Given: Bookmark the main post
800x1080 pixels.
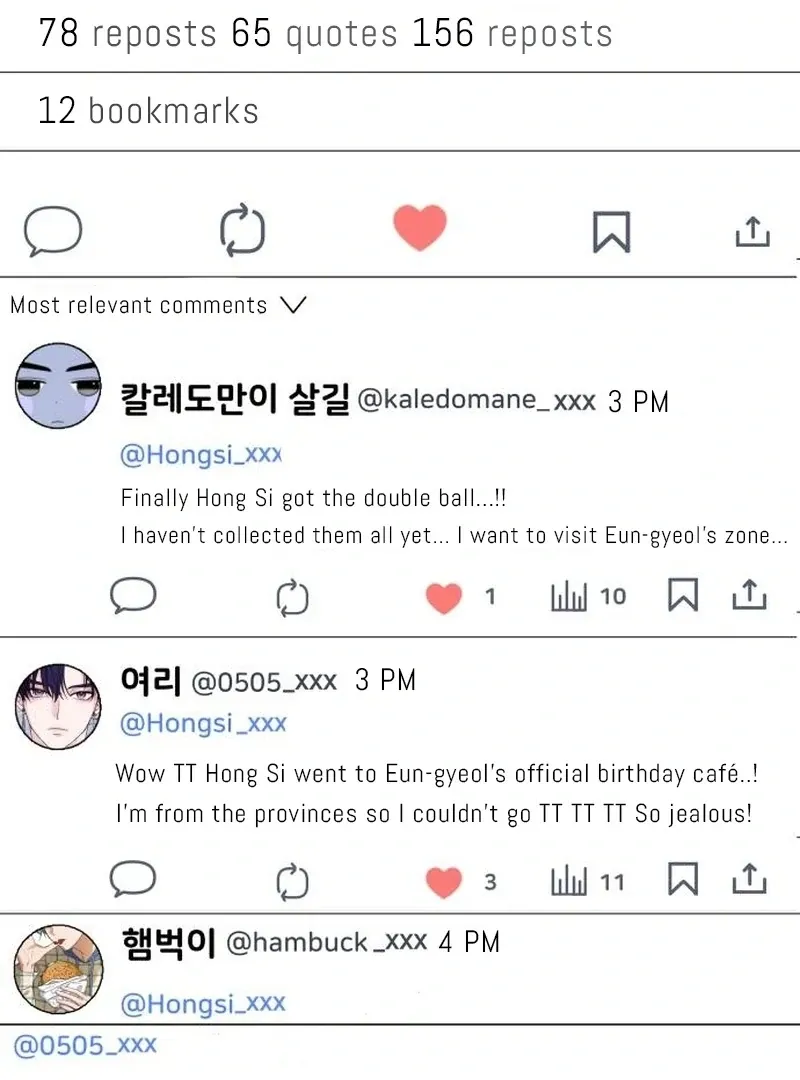Looking at the screenshot, I should click(x=611, y=232).
